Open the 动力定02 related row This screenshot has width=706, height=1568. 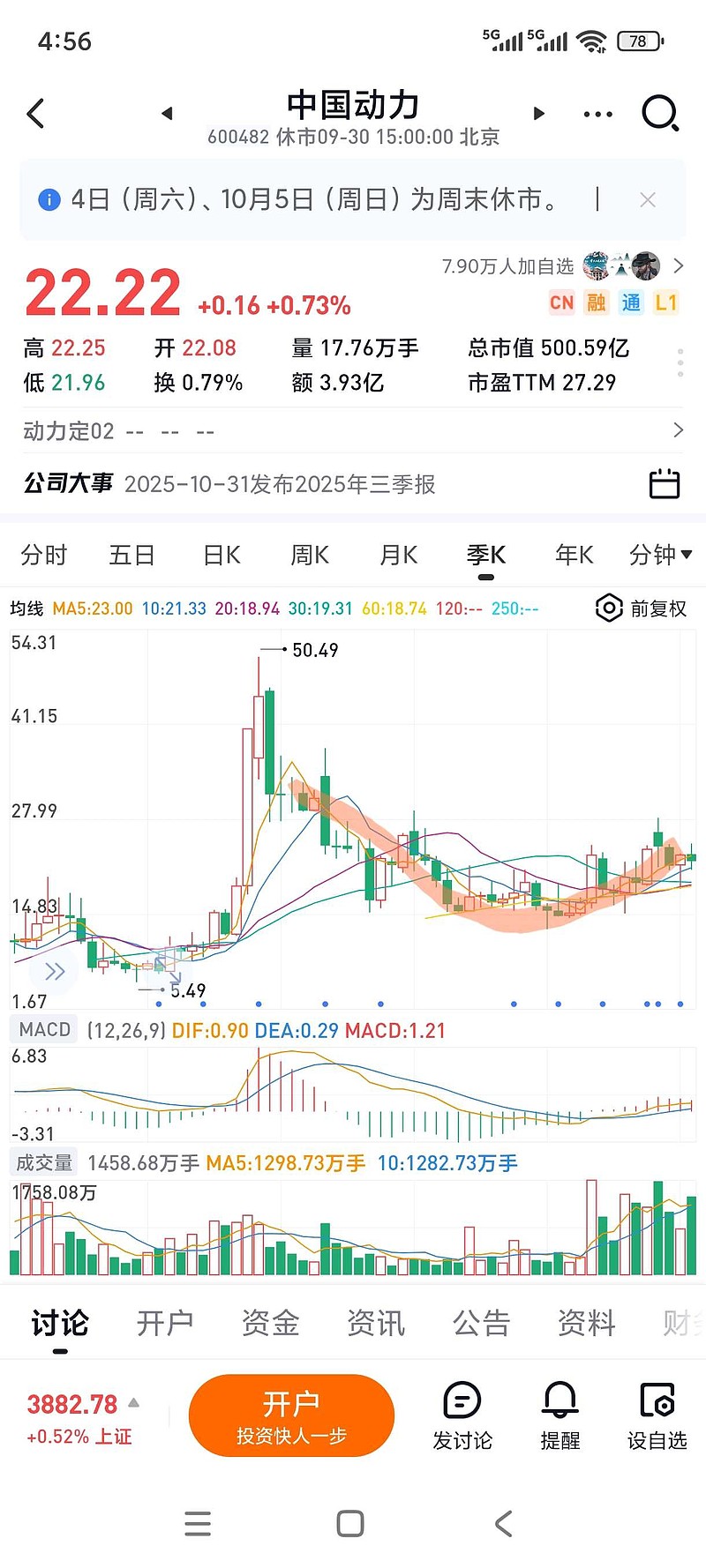click(353, 430)
